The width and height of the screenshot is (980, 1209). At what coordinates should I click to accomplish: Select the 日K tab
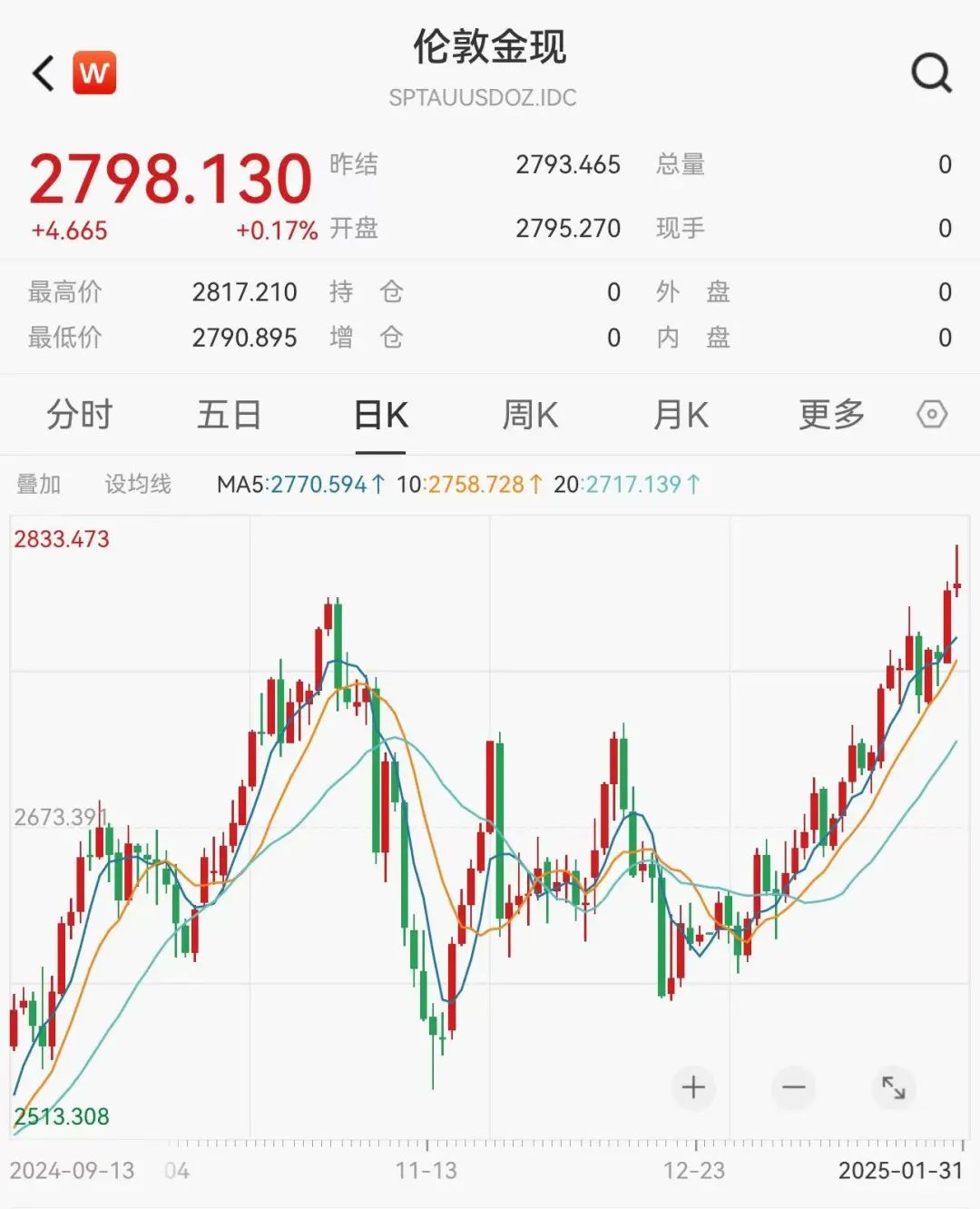(381, 415)
